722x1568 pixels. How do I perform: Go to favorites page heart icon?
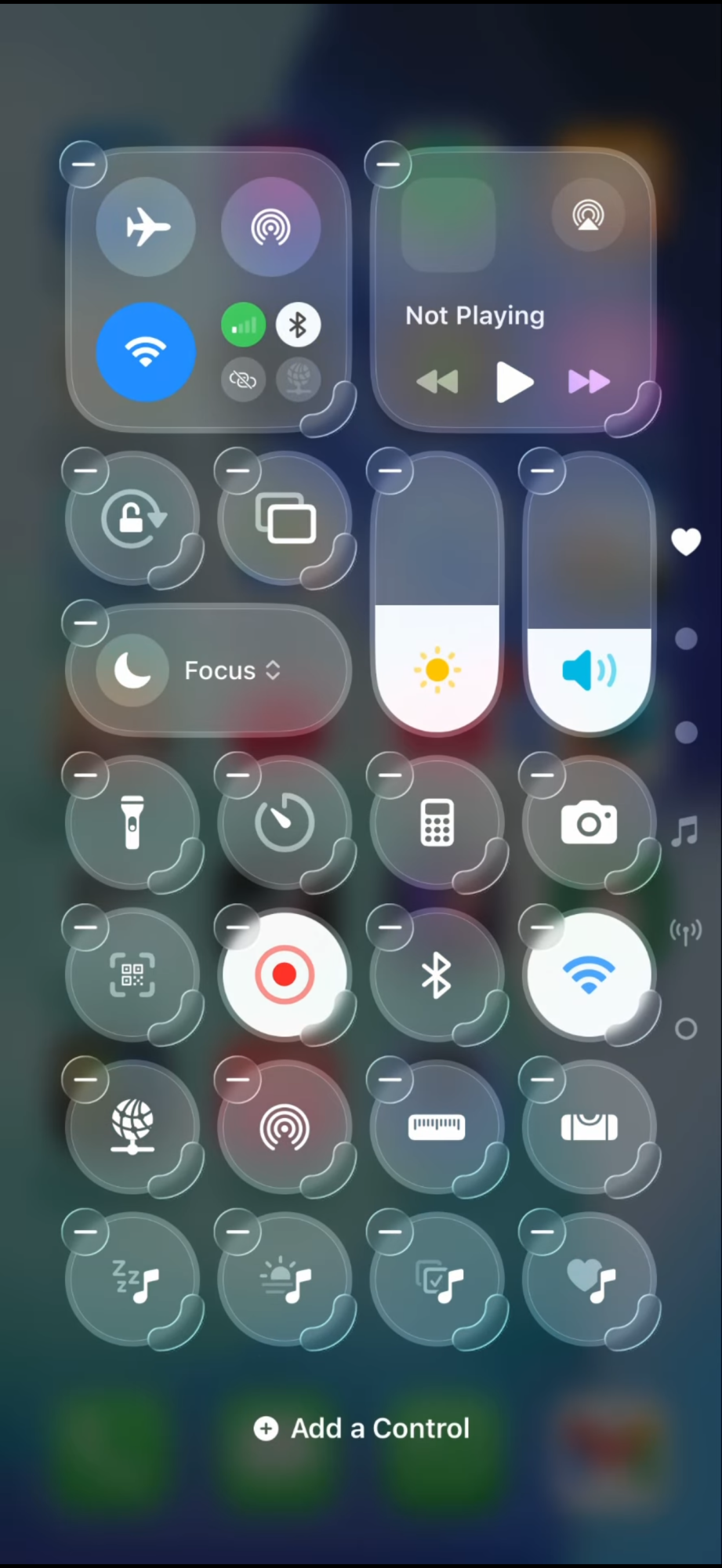pos(686,542)
